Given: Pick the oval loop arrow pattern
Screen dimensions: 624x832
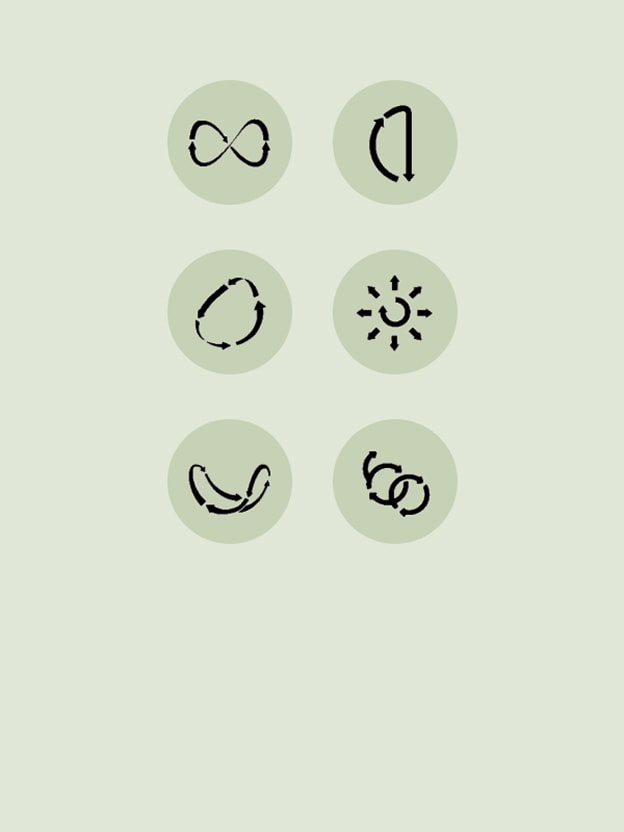Looking at the screenshot, I should pyautogui.click(x=229, y=312).
